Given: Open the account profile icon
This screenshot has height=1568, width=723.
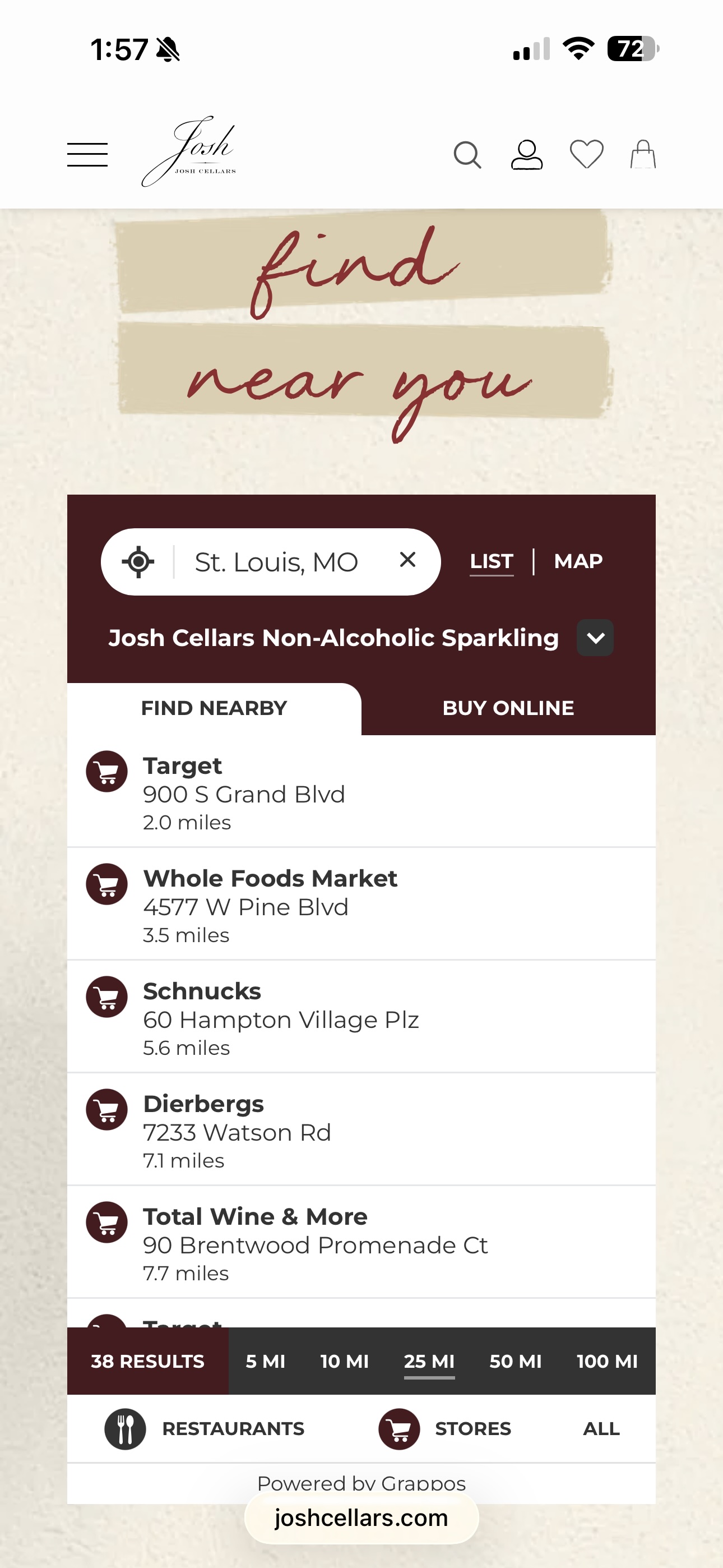Looking at the screenshot, I should coord(526,155).
